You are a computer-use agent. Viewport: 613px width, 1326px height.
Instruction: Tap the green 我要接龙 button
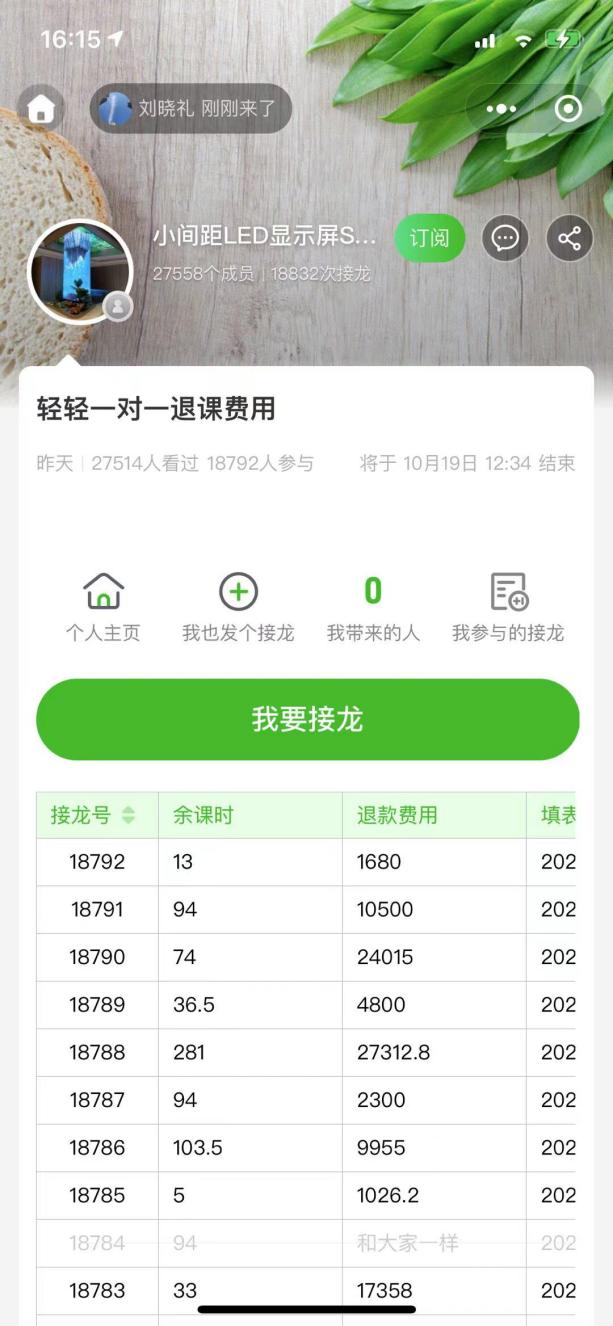pyautogui.click(x=307, y=720)
